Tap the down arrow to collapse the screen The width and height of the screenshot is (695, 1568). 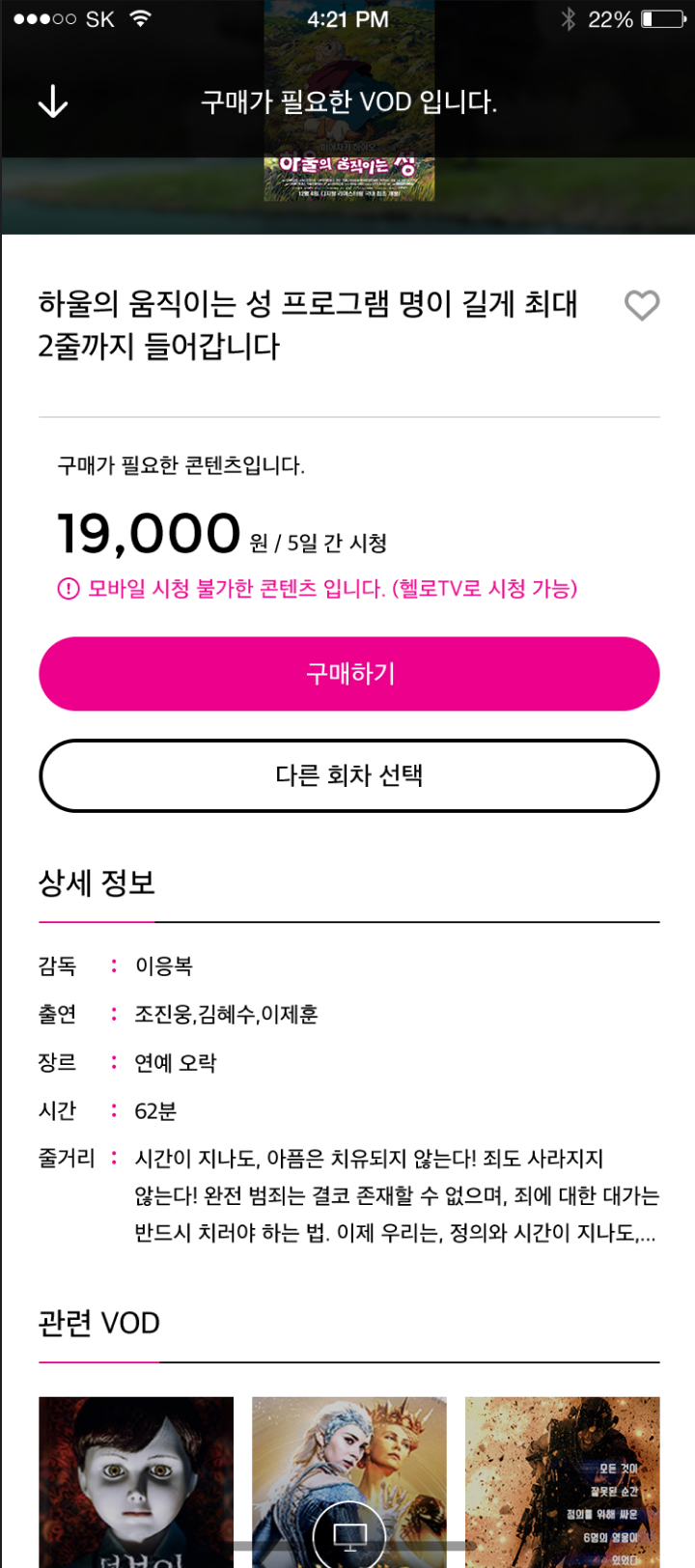pyautogui.click(x=53, y=101)
